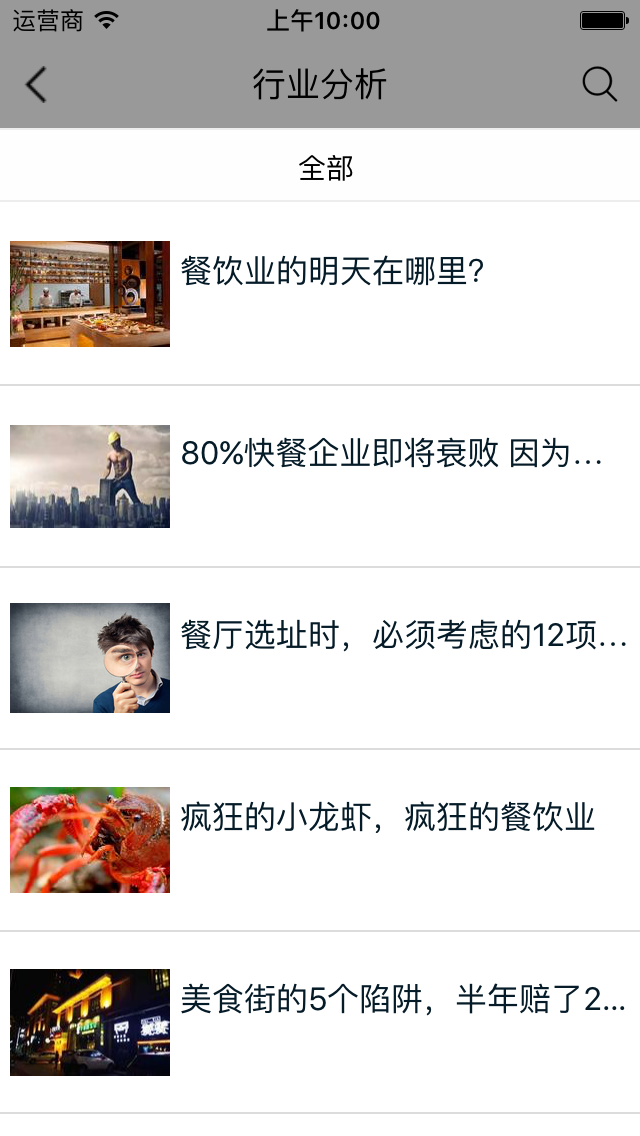The height and width of the screenshot is (1136, 640).
Task: View article 疯狂的小龙虾，疯狂的餐饮业
Action: 388,818
